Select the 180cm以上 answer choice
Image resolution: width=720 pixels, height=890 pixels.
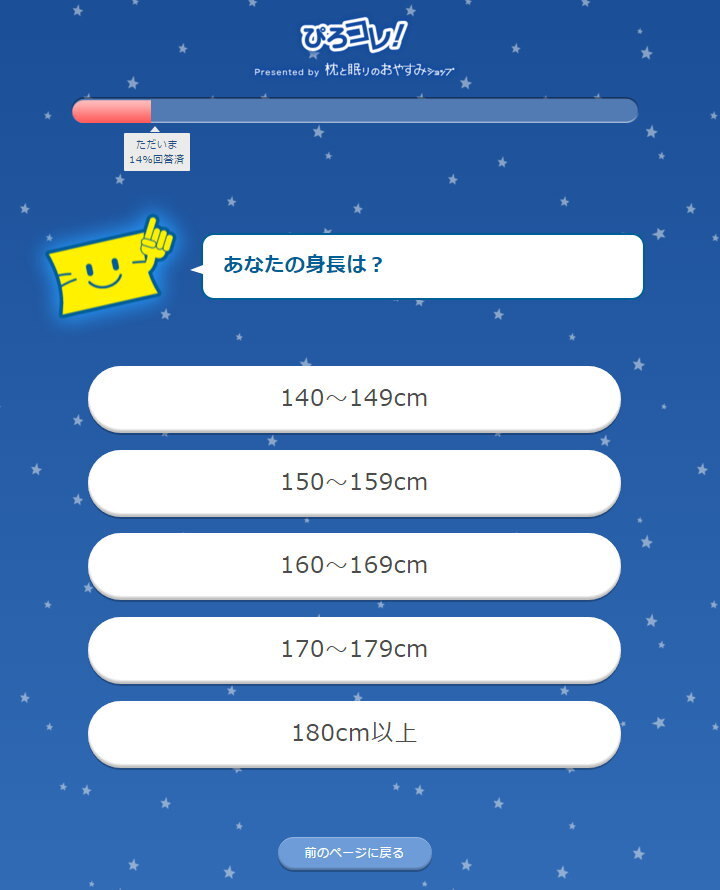click(355, 733)
